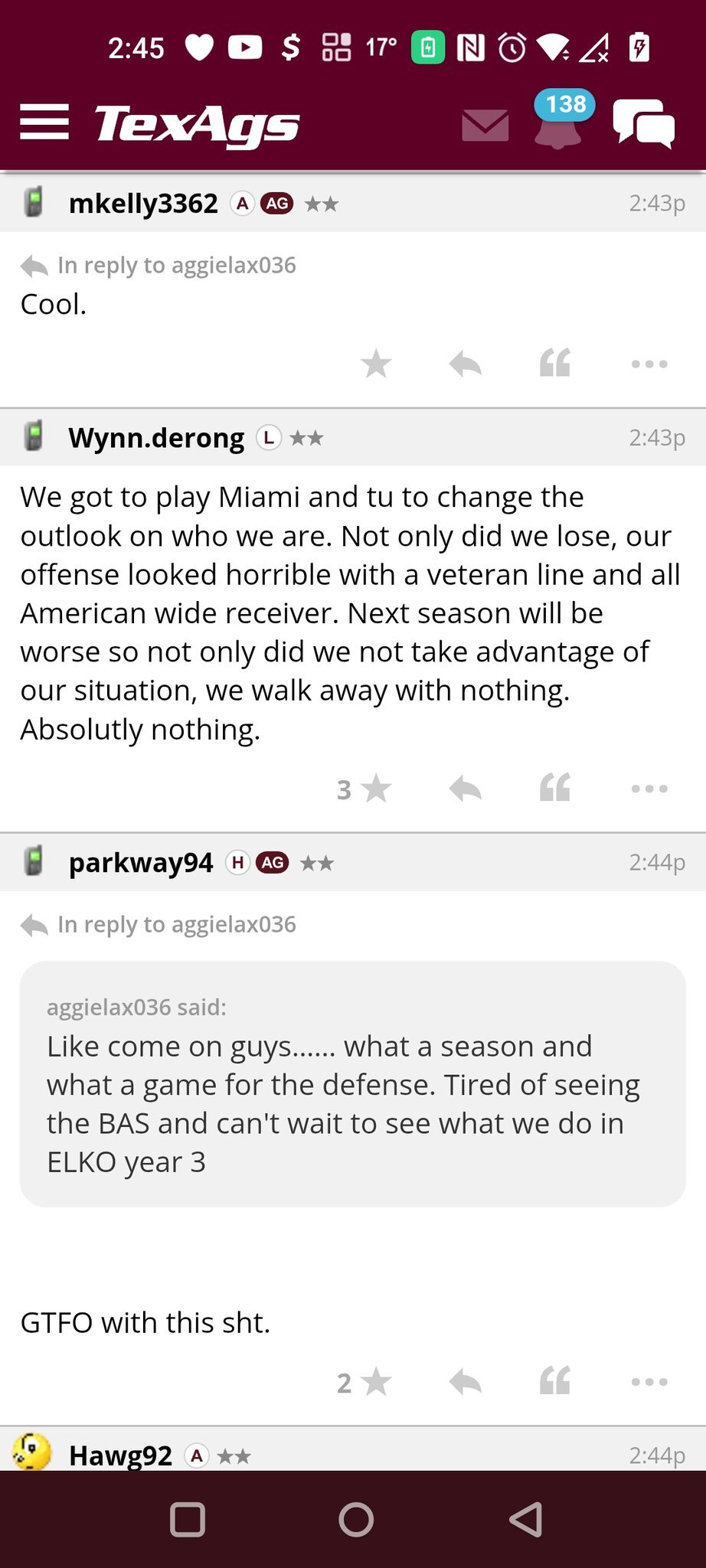Viewport: 706px width, 1568px height.
Task: Reply to mkelly3362's post
Action: point(465,364)
